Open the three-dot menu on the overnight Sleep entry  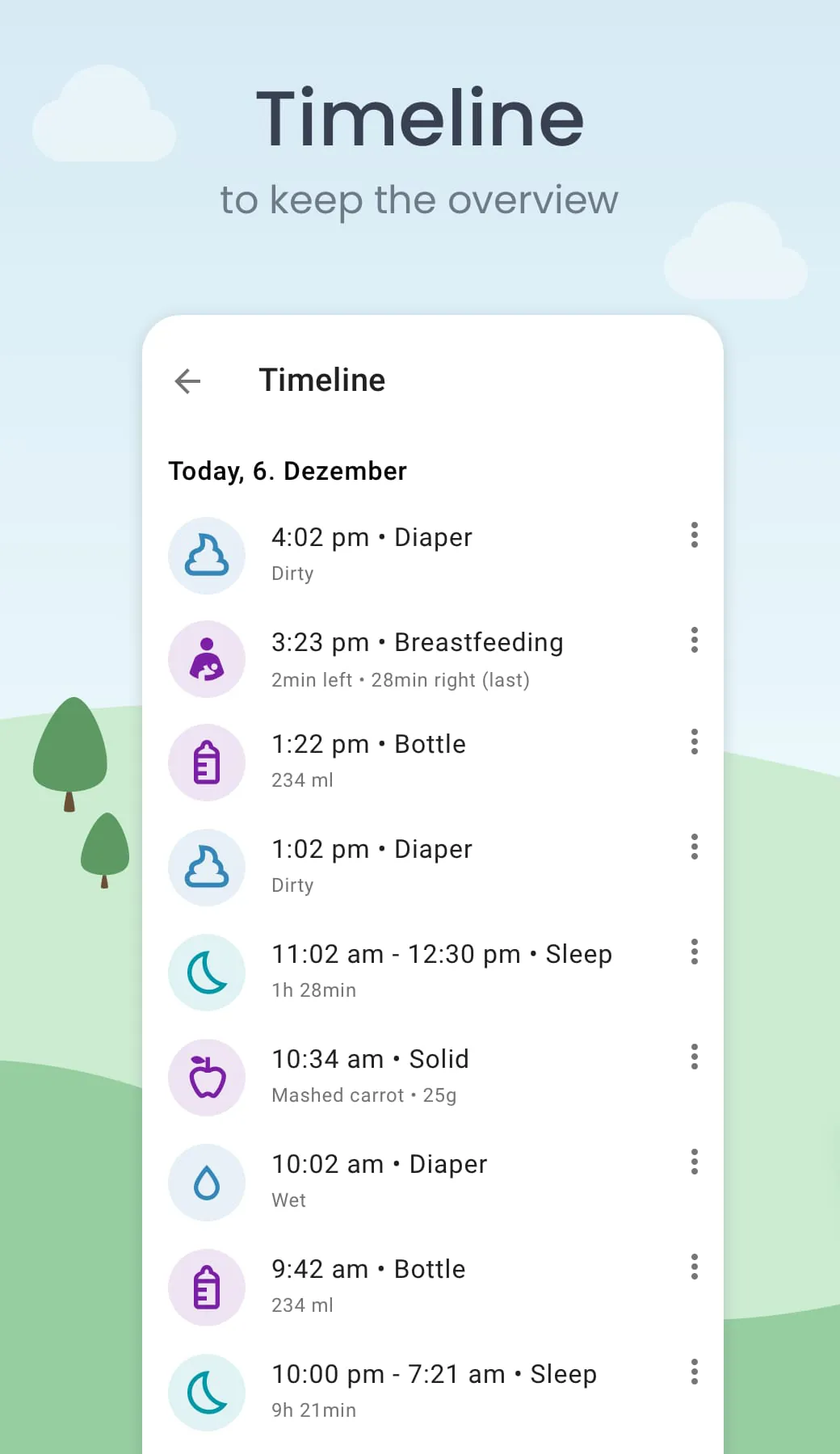coord(695,1372)
